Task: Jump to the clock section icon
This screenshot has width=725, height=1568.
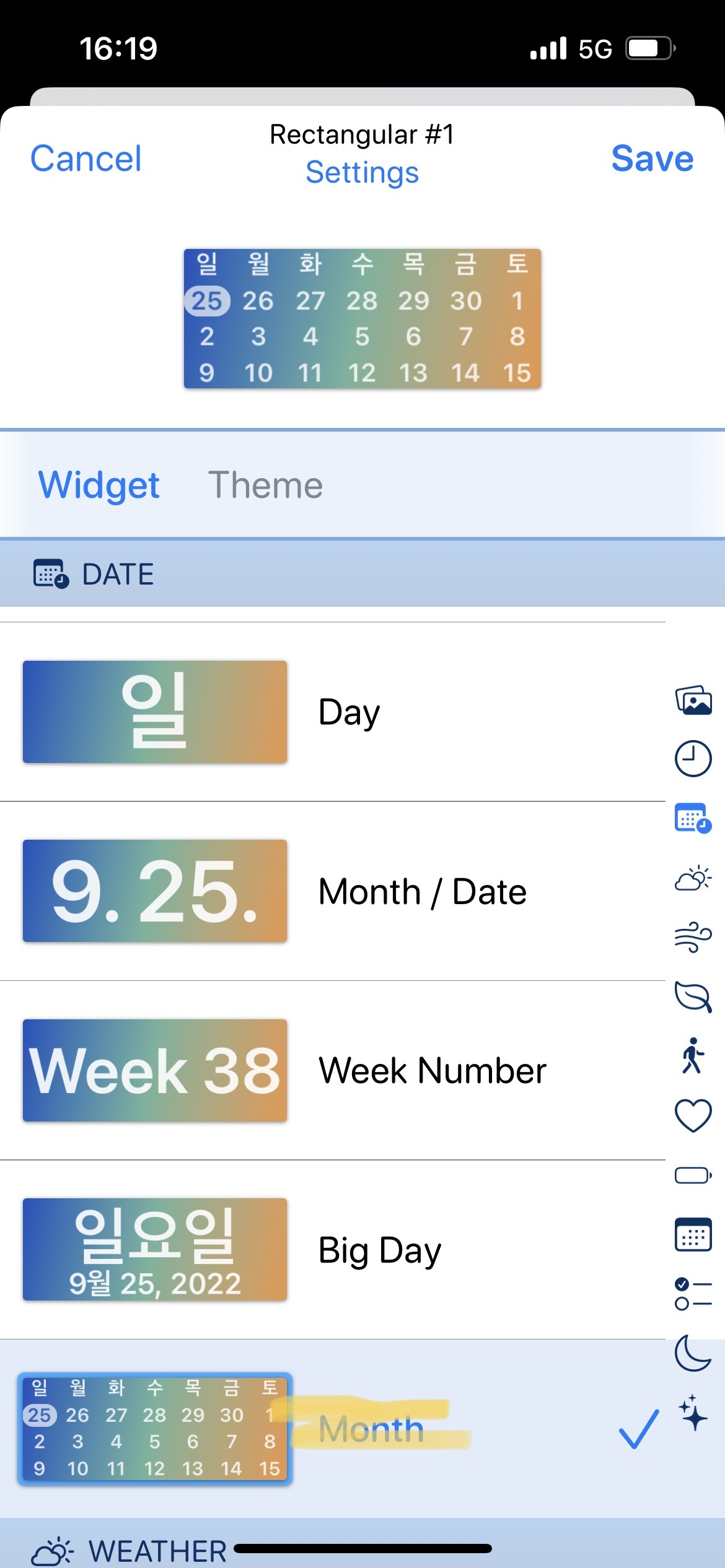Action: [693, 759]
